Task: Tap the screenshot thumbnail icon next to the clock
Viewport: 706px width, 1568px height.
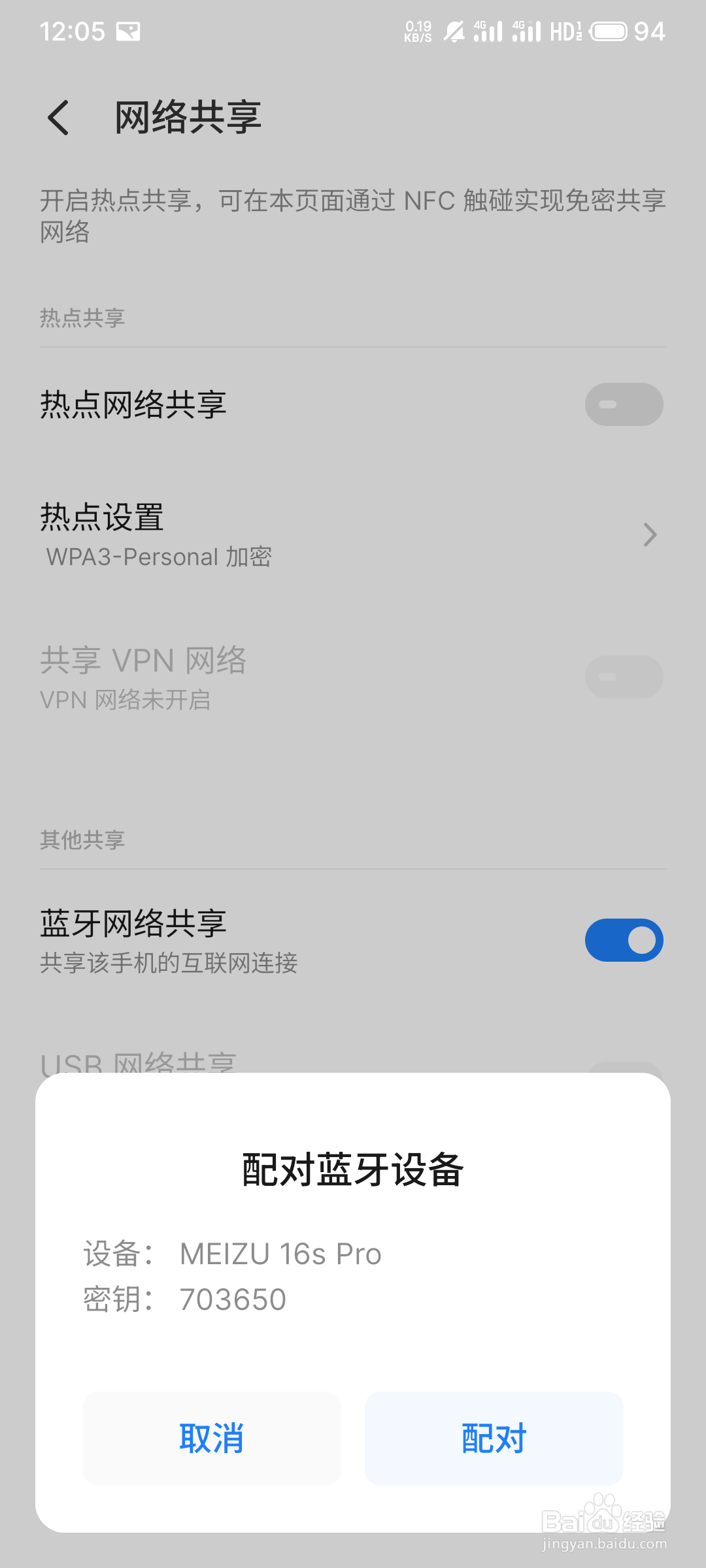Action: 129,29
